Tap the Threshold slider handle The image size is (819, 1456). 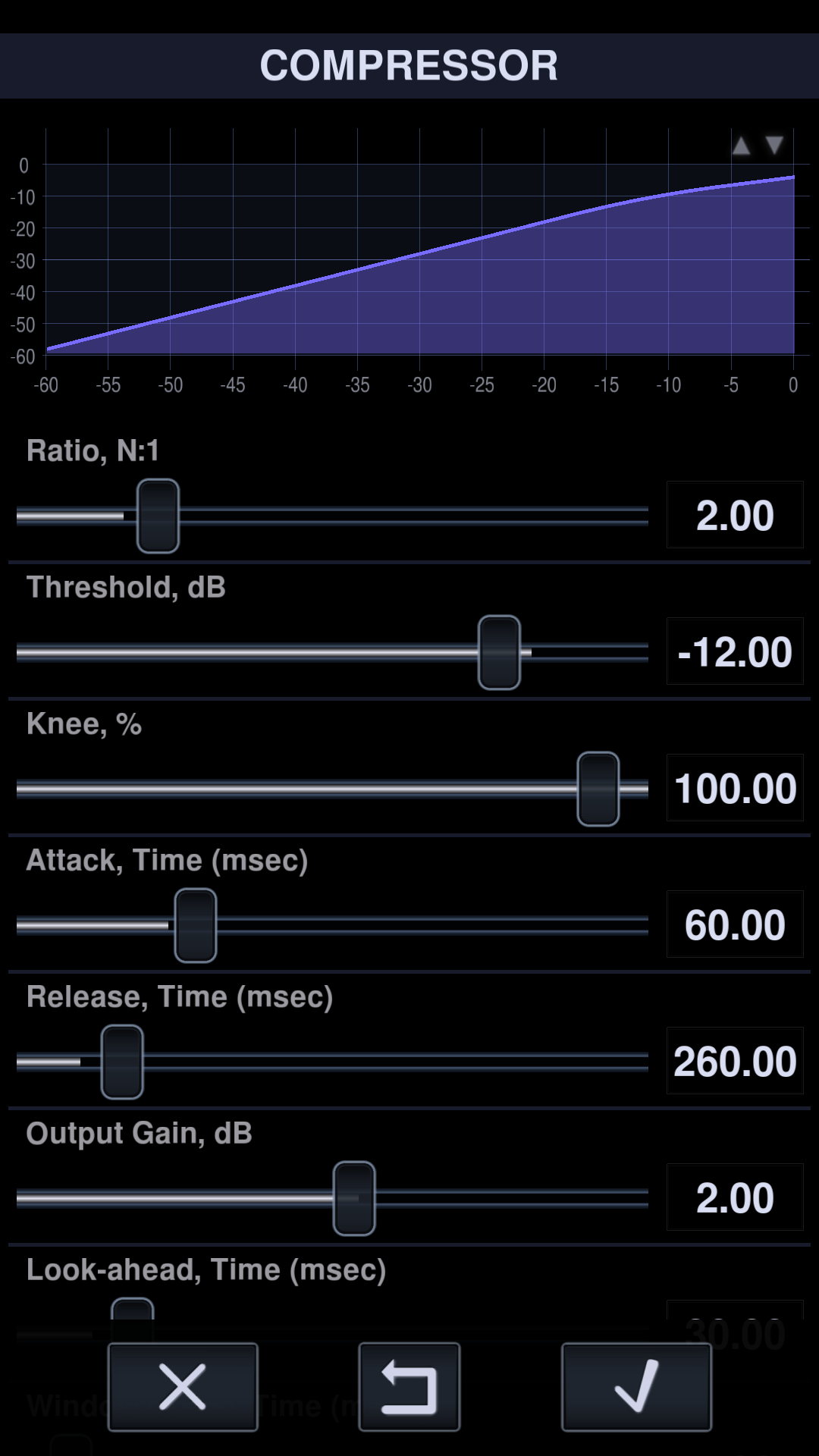click(500, 651)
